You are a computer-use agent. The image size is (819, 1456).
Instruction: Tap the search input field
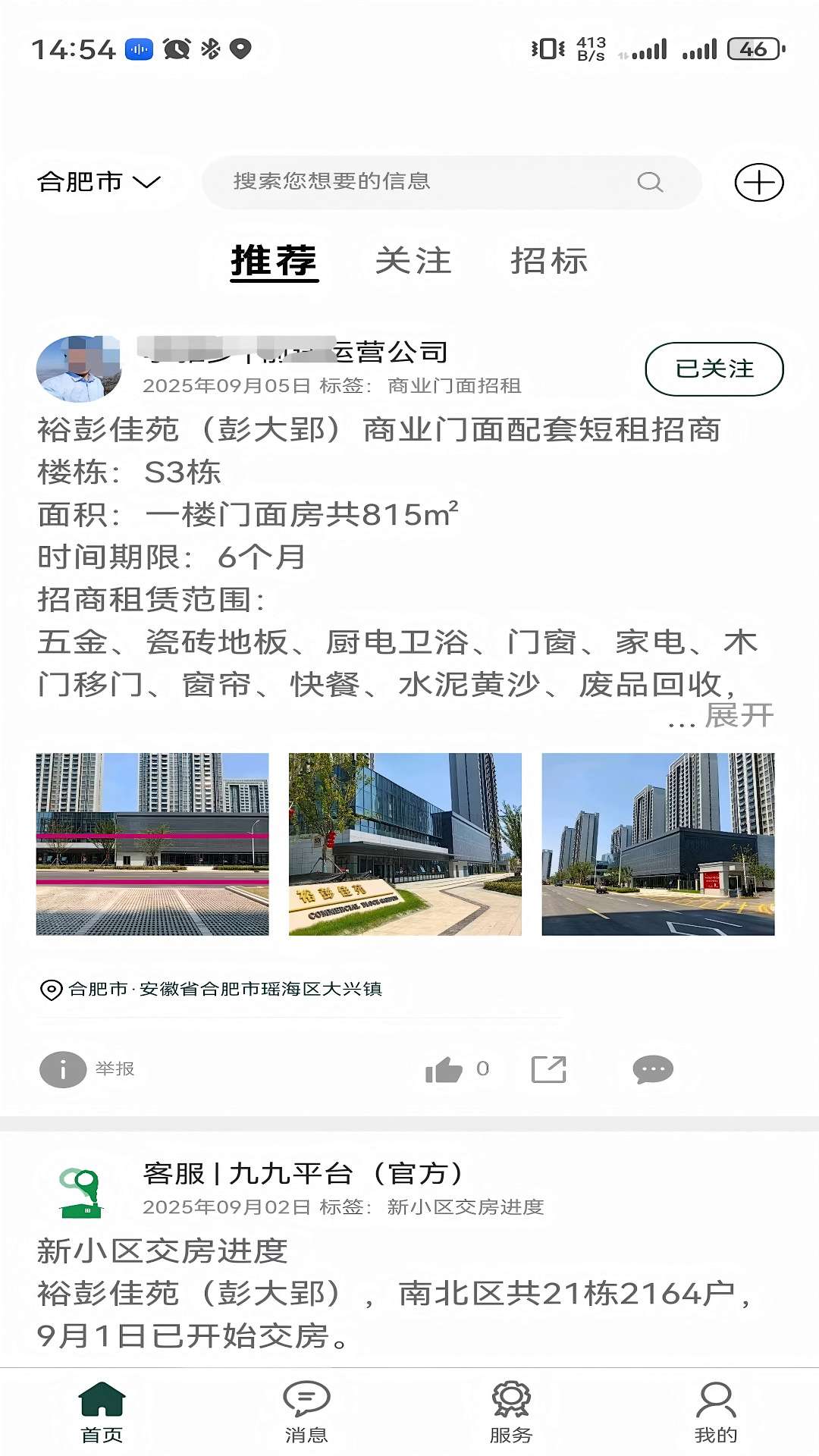(425, 182)
